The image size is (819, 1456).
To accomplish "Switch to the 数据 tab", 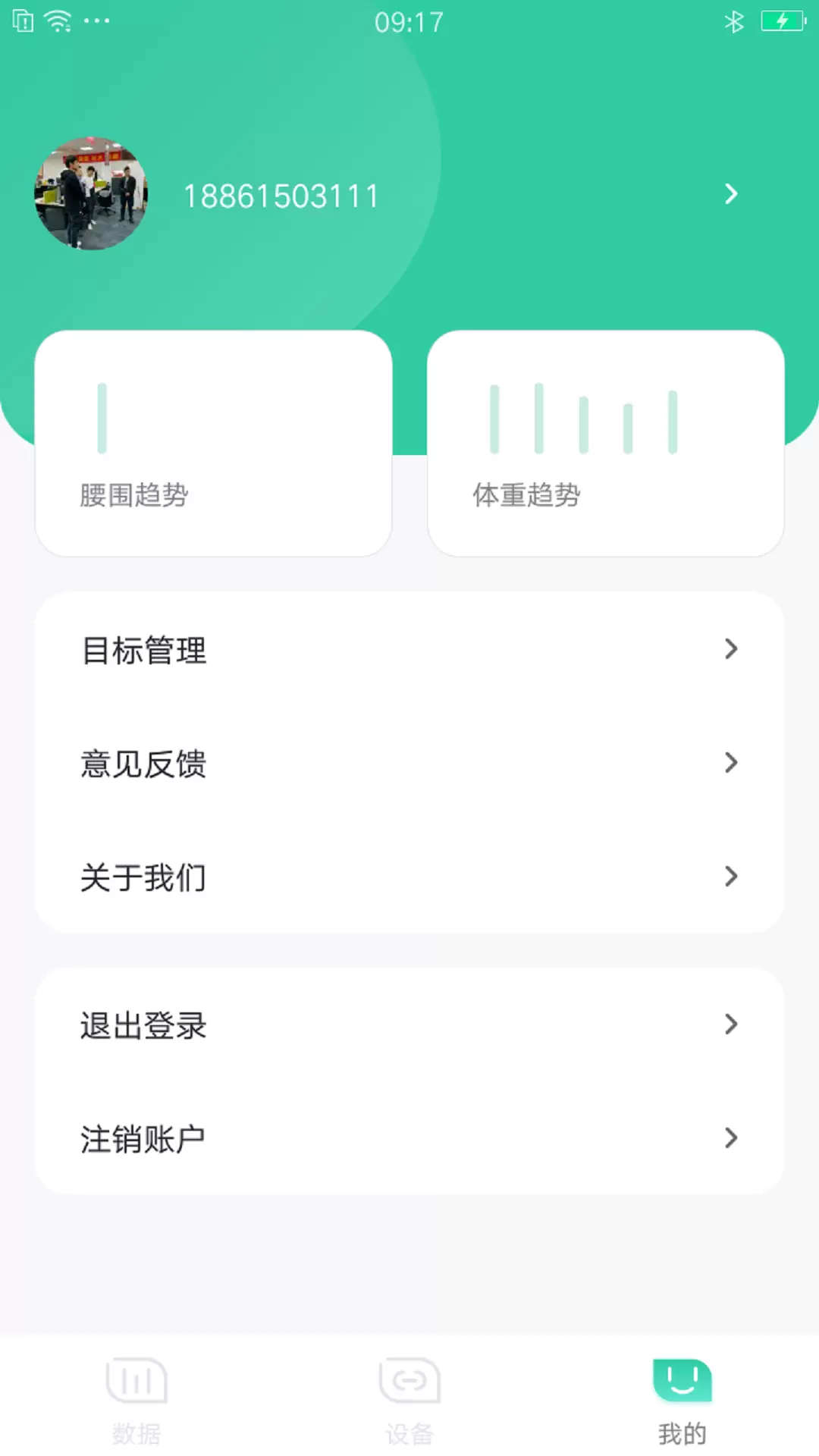I will (x=136, y=1399).
